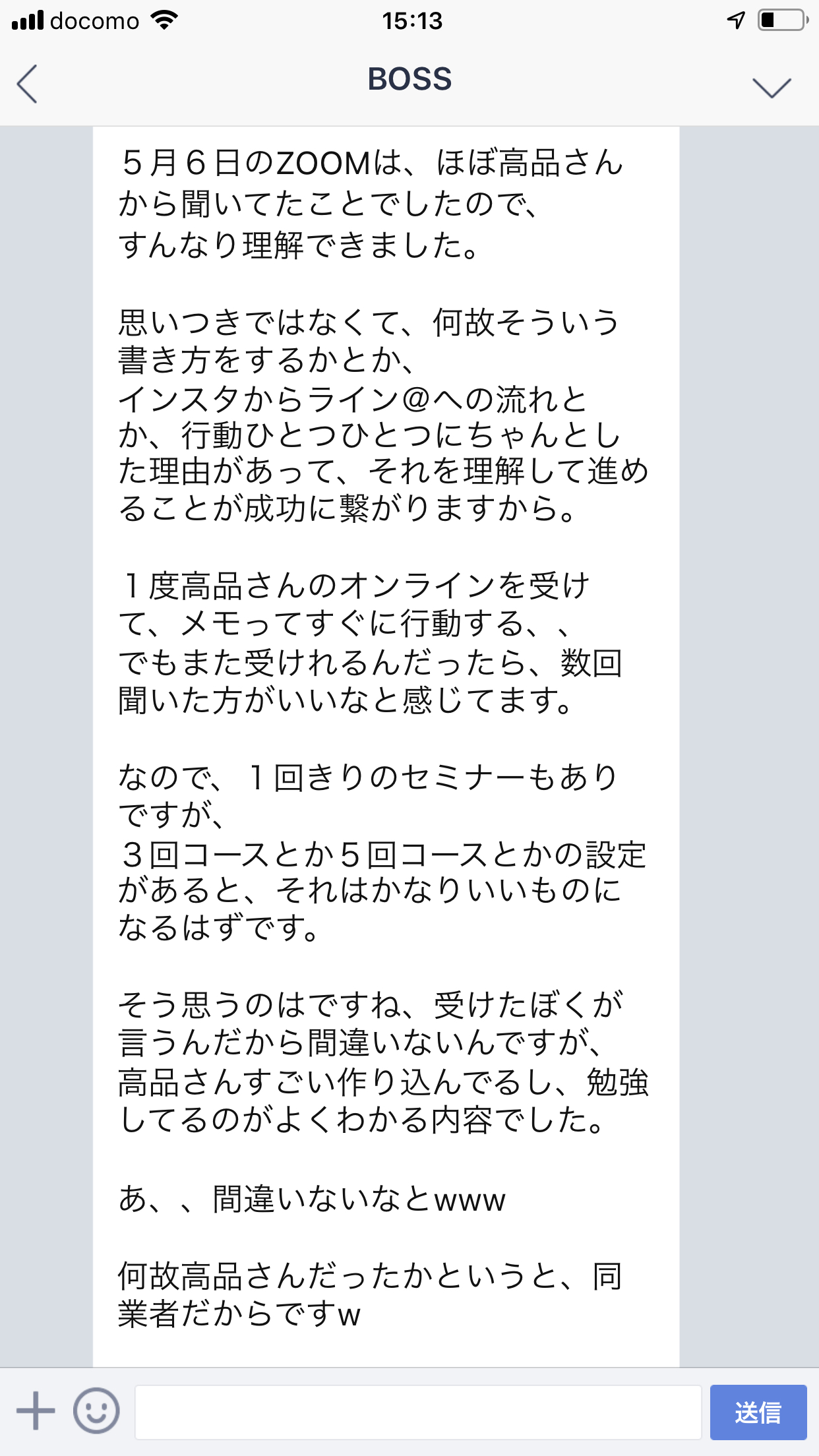Expand the chat options chevron
The height and width of the screenshot is (1456, 819).
click(771, 87)
